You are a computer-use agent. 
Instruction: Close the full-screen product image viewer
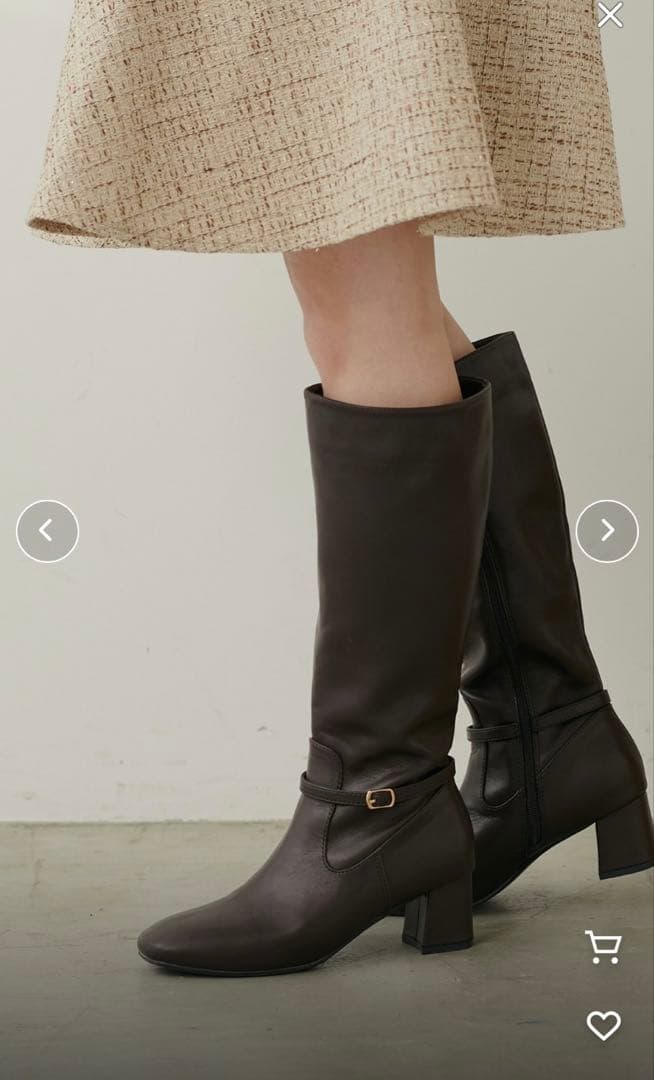click(609, 15)
